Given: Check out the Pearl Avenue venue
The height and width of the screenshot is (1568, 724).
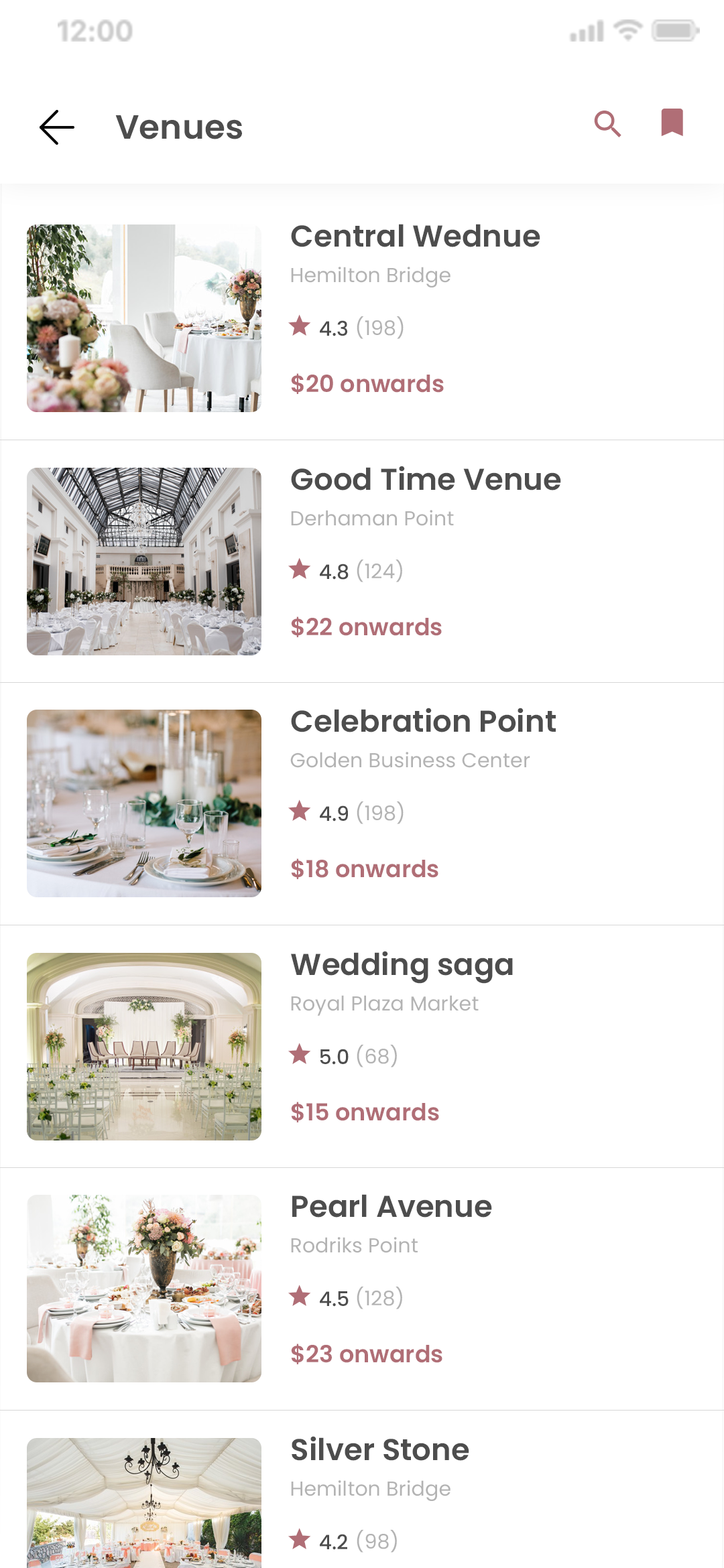Looking at the screenshot, I should point(391,1207).
